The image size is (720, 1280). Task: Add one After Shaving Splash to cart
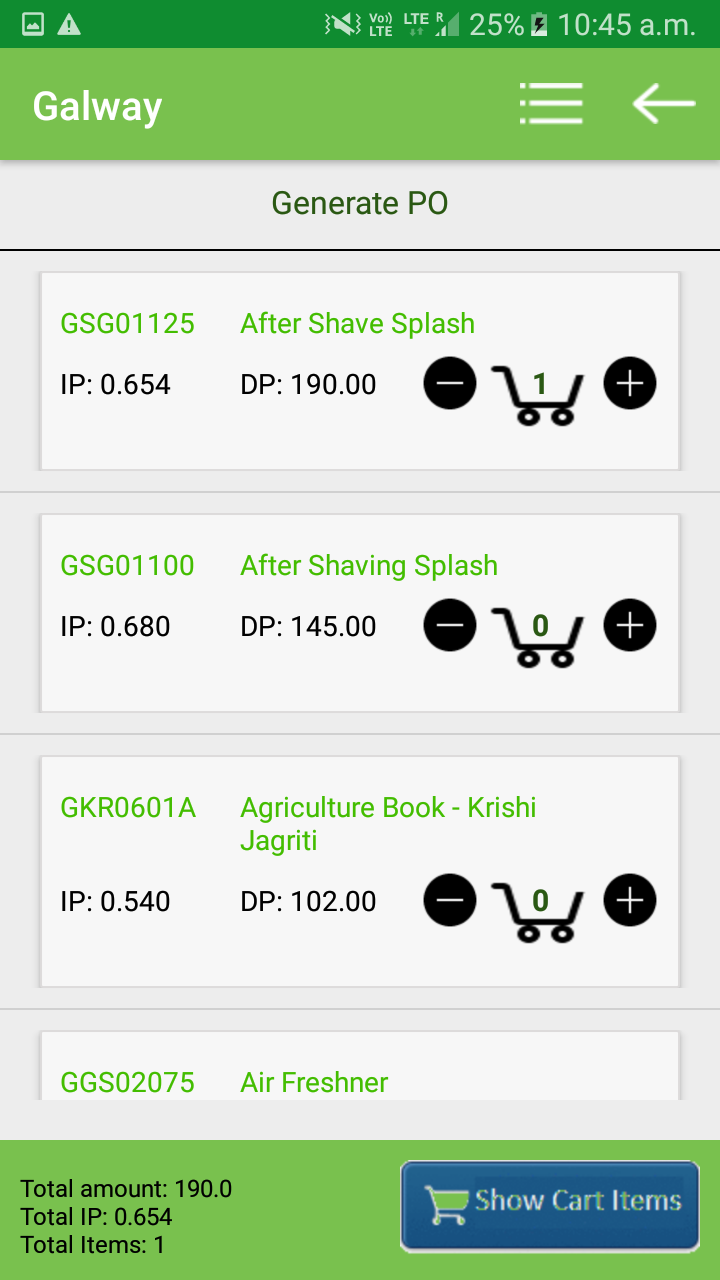[x=630, y=626]
